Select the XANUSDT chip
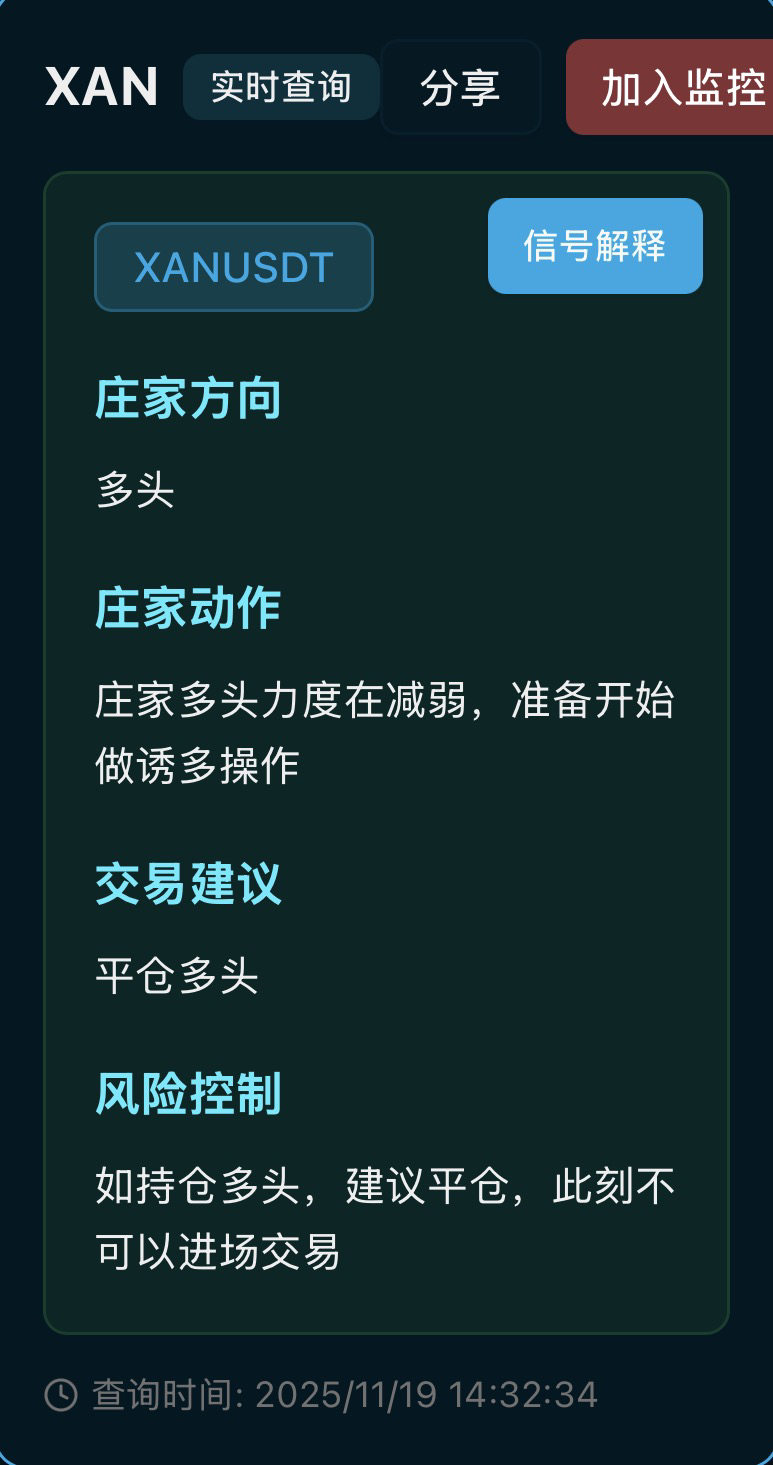This screenshot has height=1465, width=773. click(234, 267)
